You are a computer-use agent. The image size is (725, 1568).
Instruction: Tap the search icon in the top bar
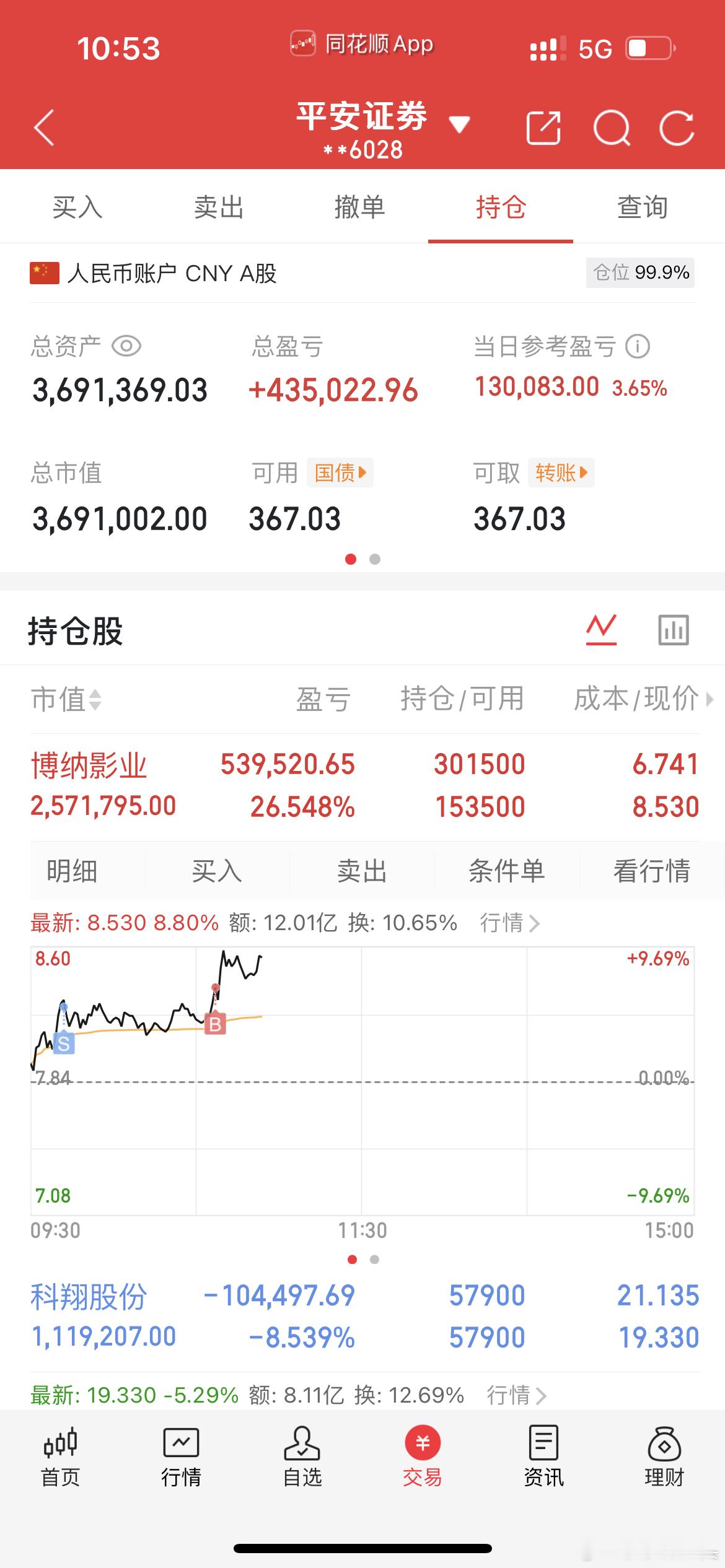point(612,127)
